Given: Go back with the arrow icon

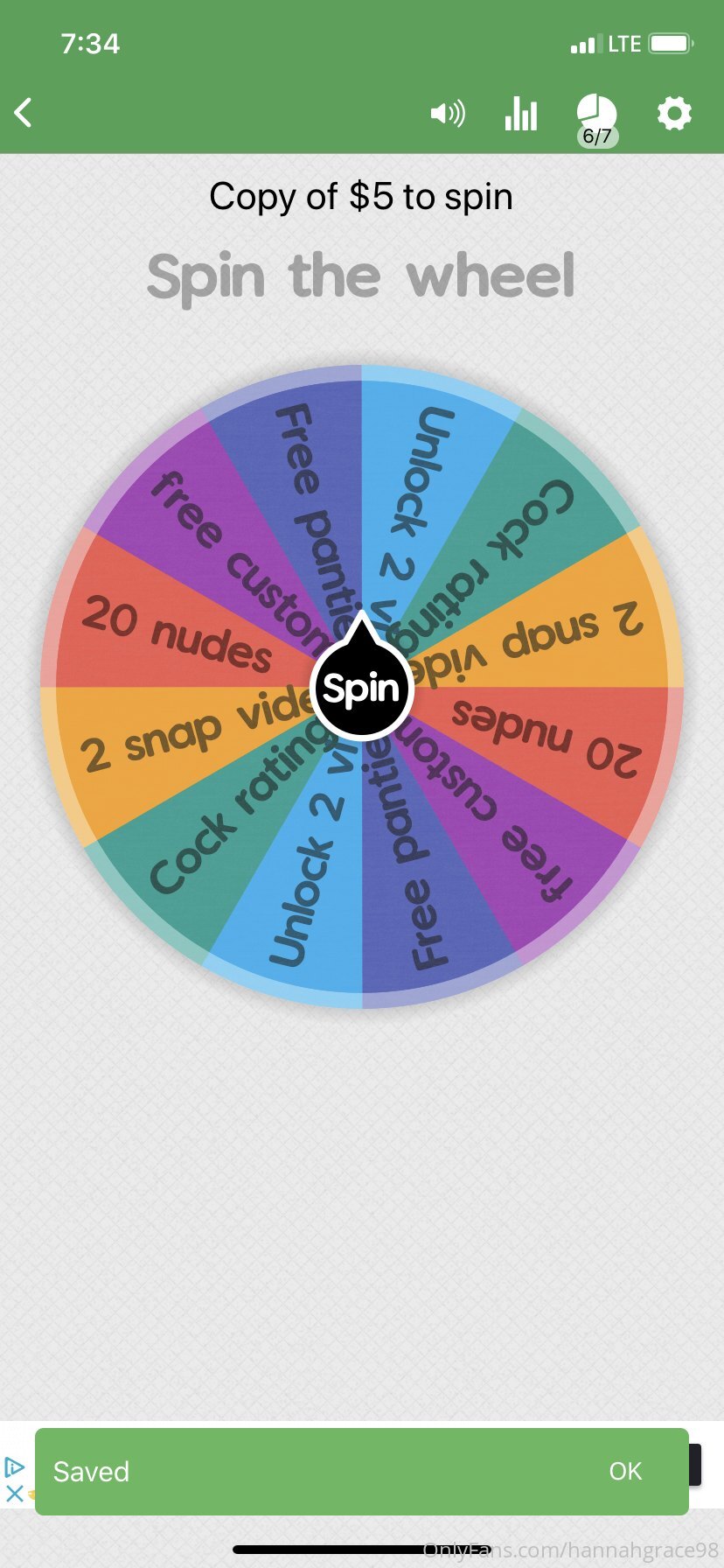Looking at the screenshot, I should point(24,113).
